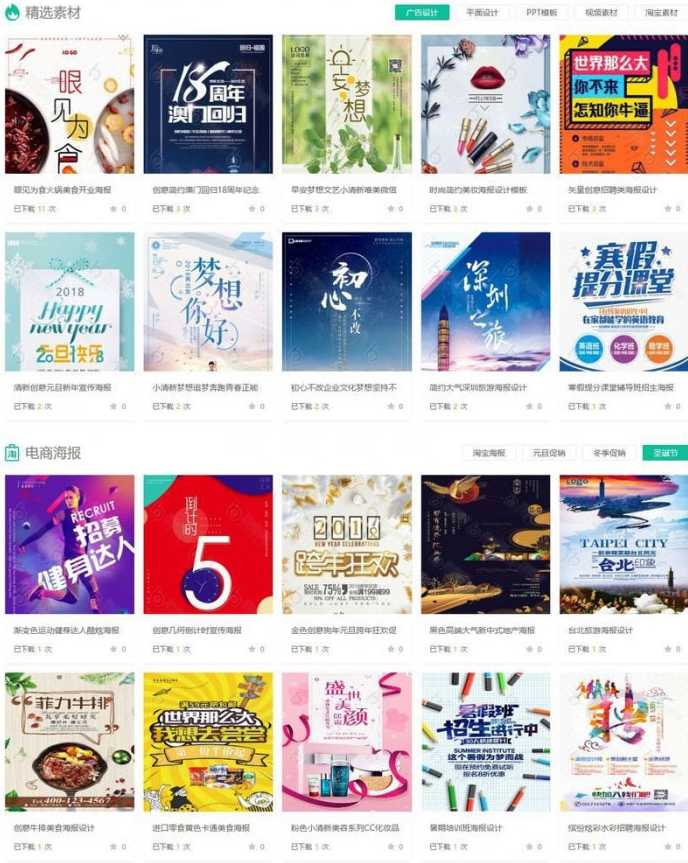This screenshot has height=863, width=688.
Task: Open the 视频素材 tab
Action: (601, 13)
